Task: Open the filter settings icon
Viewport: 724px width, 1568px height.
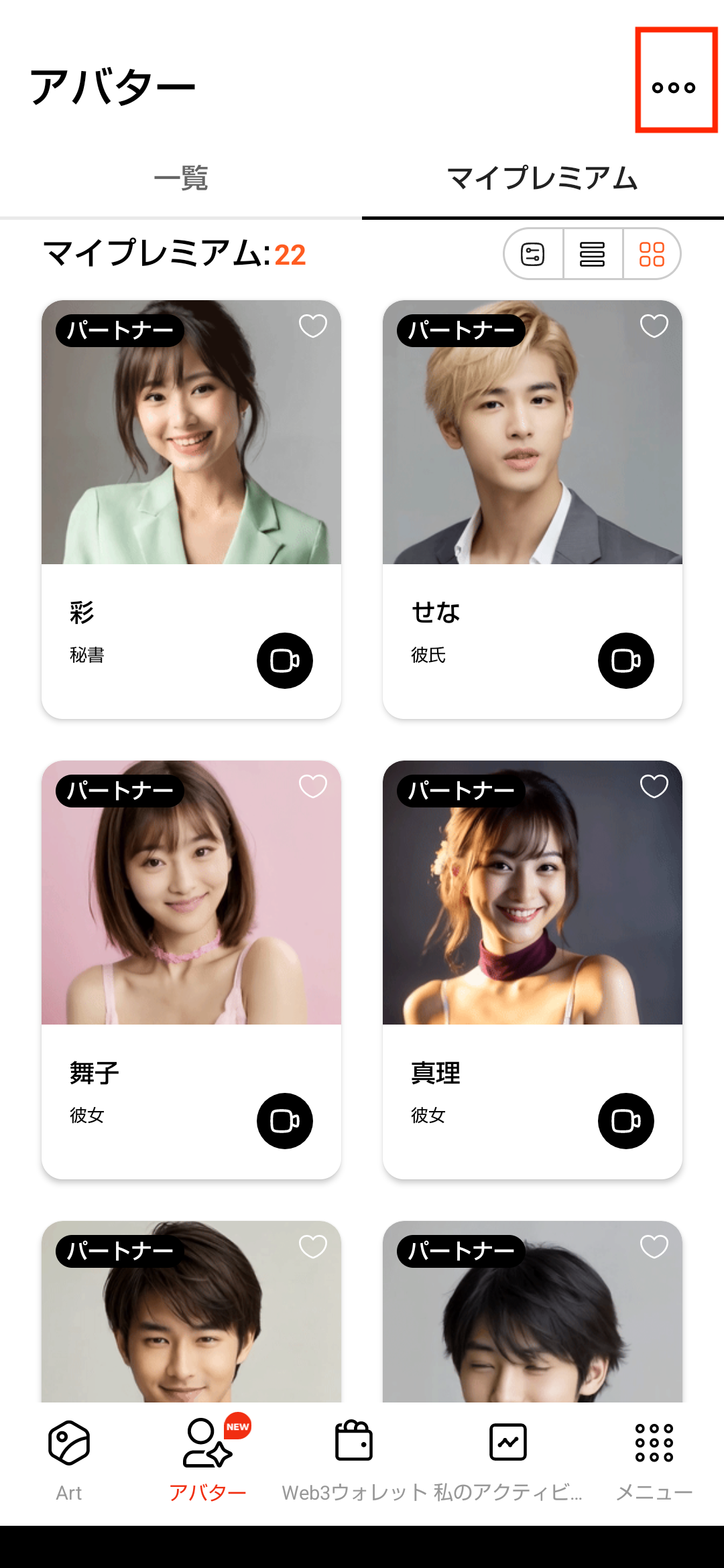Action: (x=533, y=254)
